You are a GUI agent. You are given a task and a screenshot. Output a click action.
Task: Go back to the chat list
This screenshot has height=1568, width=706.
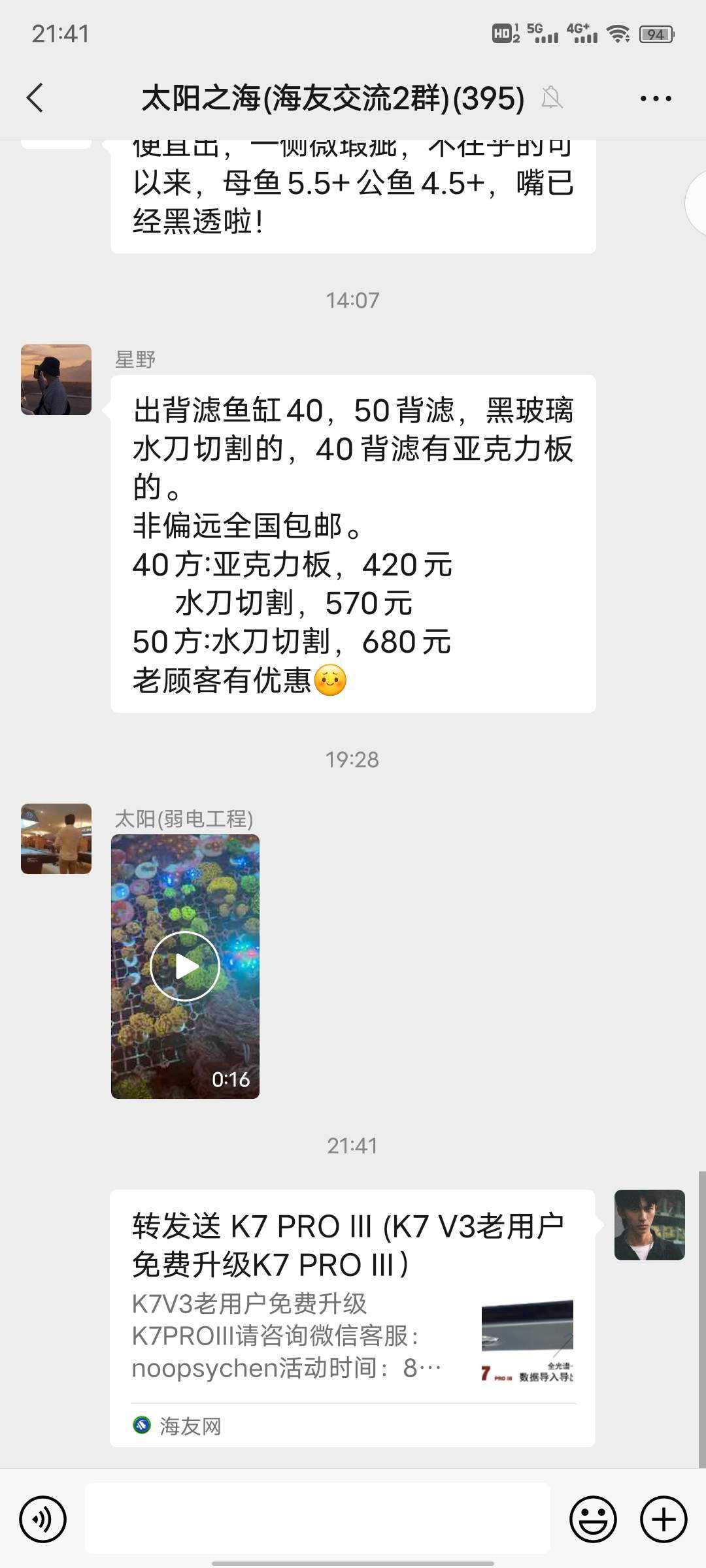pos(35,98)
